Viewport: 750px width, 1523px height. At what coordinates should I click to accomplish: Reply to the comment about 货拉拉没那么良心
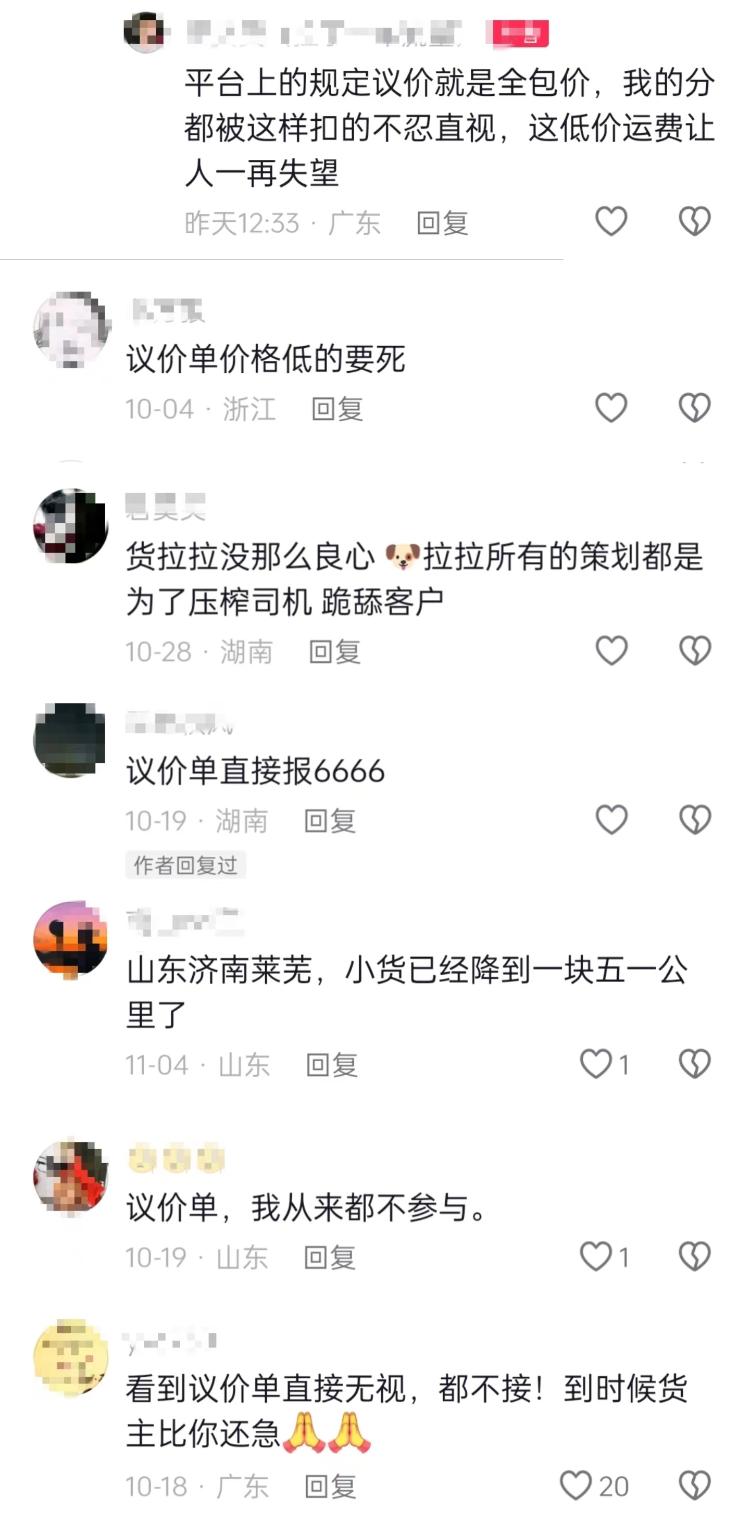(x=334, y=652)
